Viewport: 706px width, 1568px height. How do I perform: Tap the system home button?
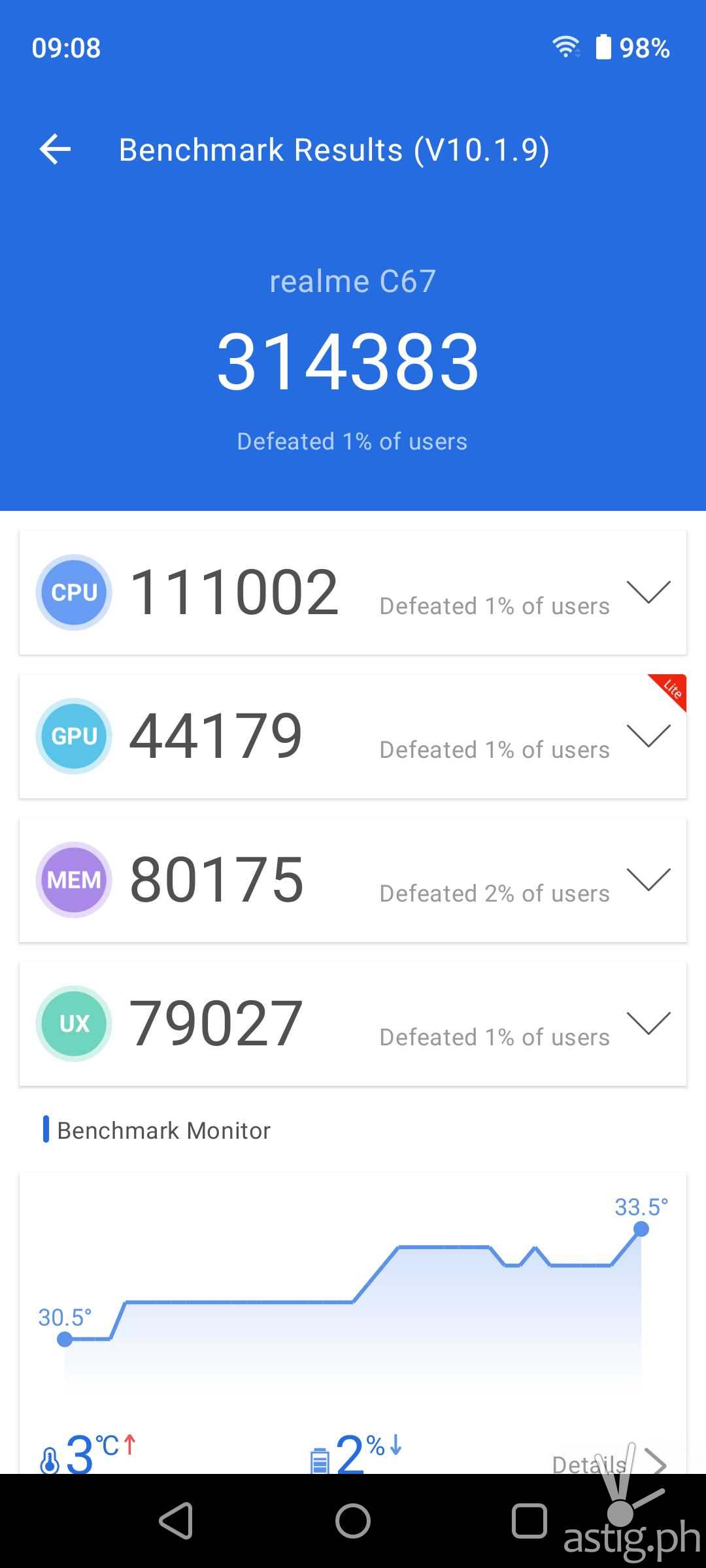point(353,1521)
